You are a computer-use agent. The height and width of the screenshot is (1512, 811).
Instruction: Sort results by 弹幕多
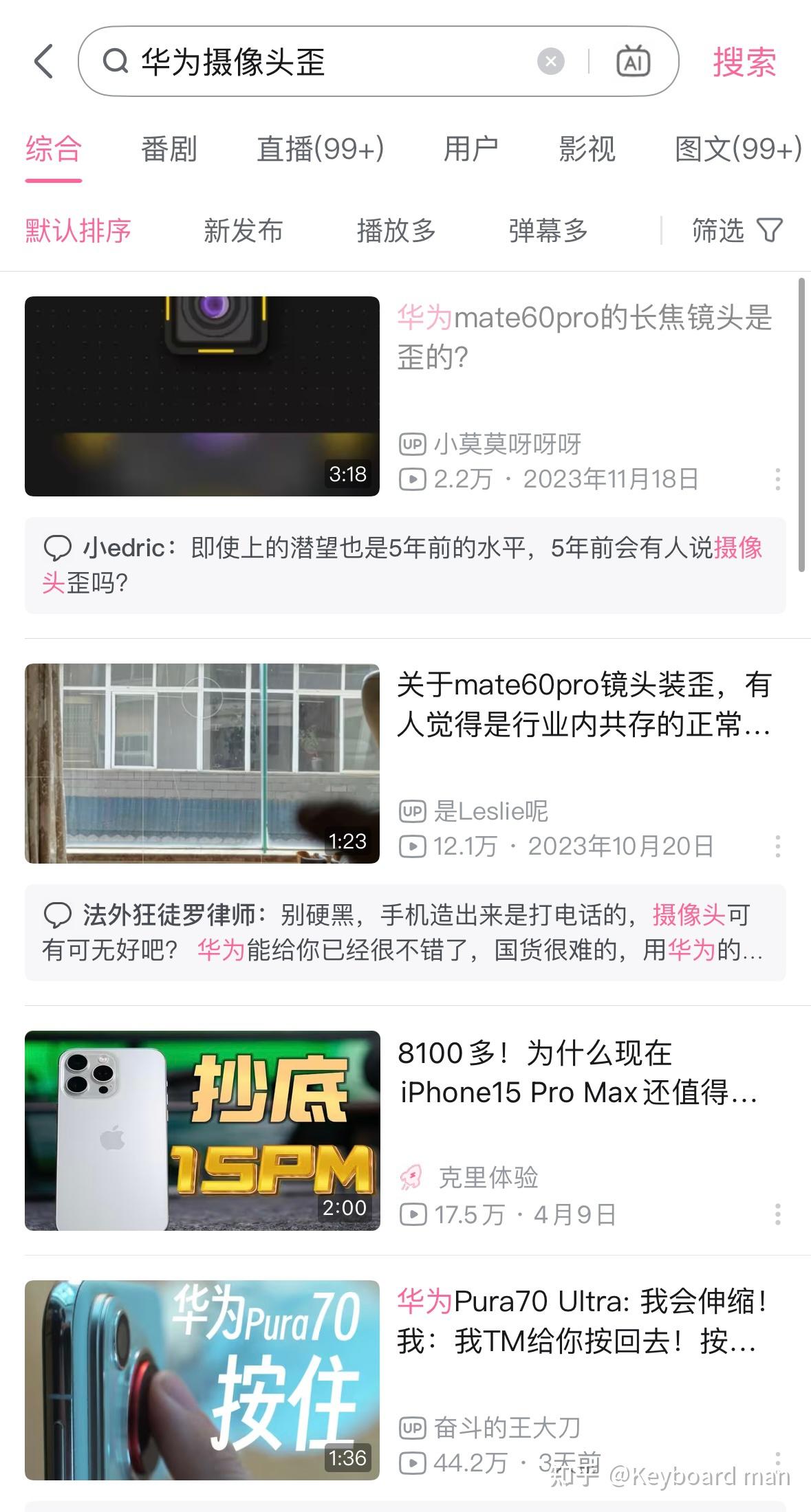(548, 231)
